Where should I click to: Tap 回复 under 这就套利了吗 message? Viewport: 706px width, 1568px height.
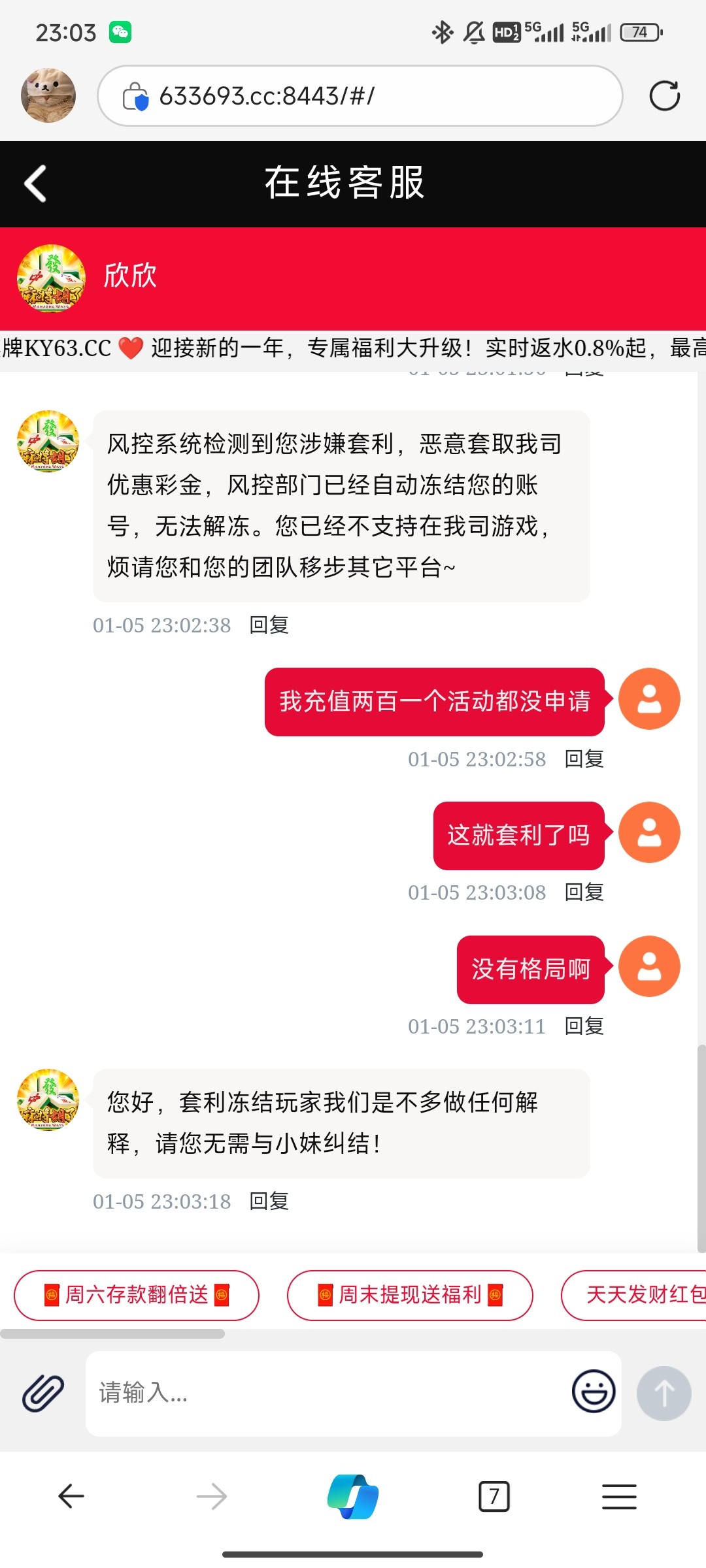(x=584, y=892)
